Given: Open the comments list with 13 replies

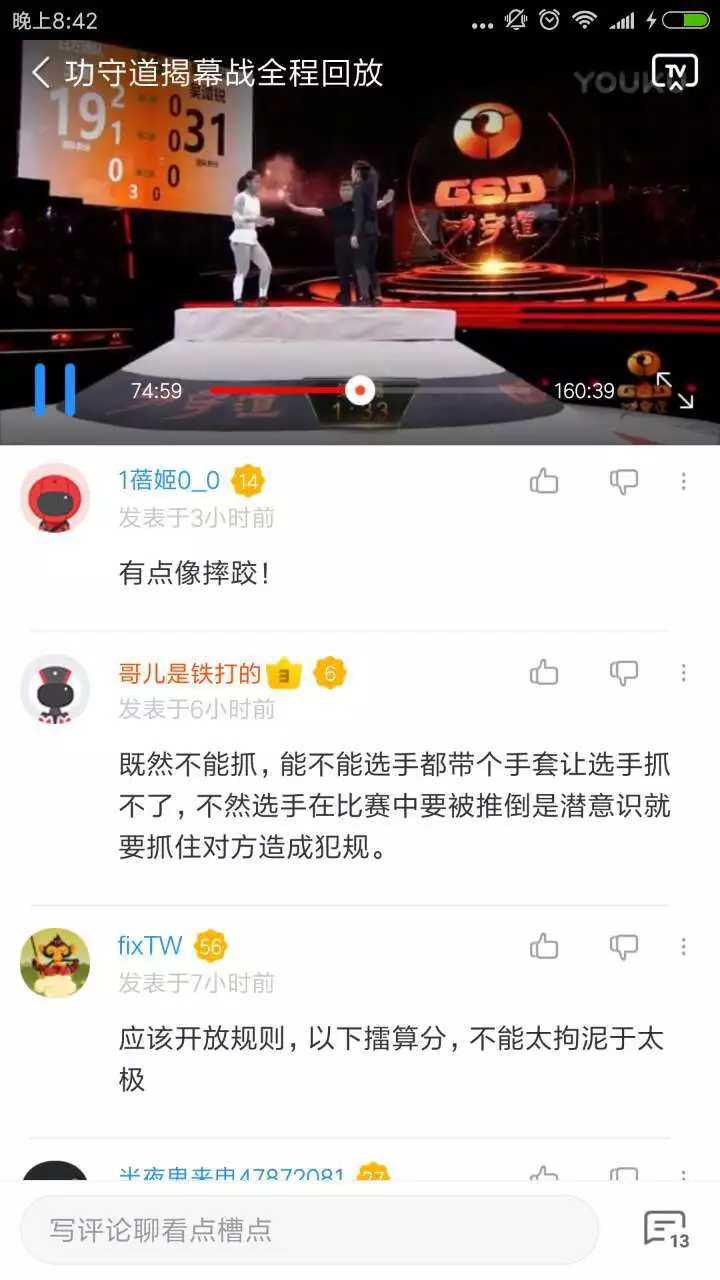Looking at the screenshot, I should 665,1229.
